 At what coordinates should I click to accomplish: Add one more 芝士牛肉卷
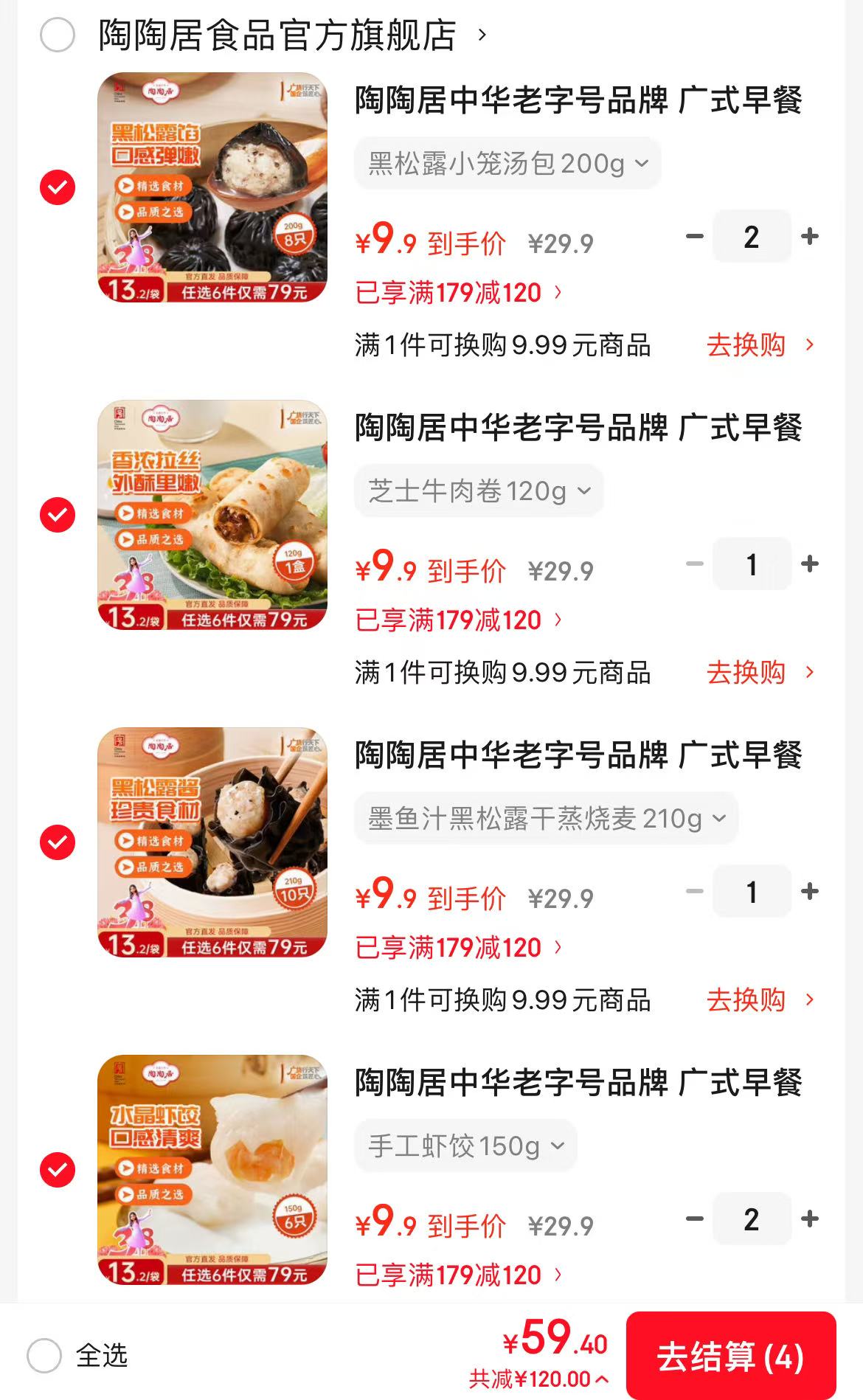810,564
